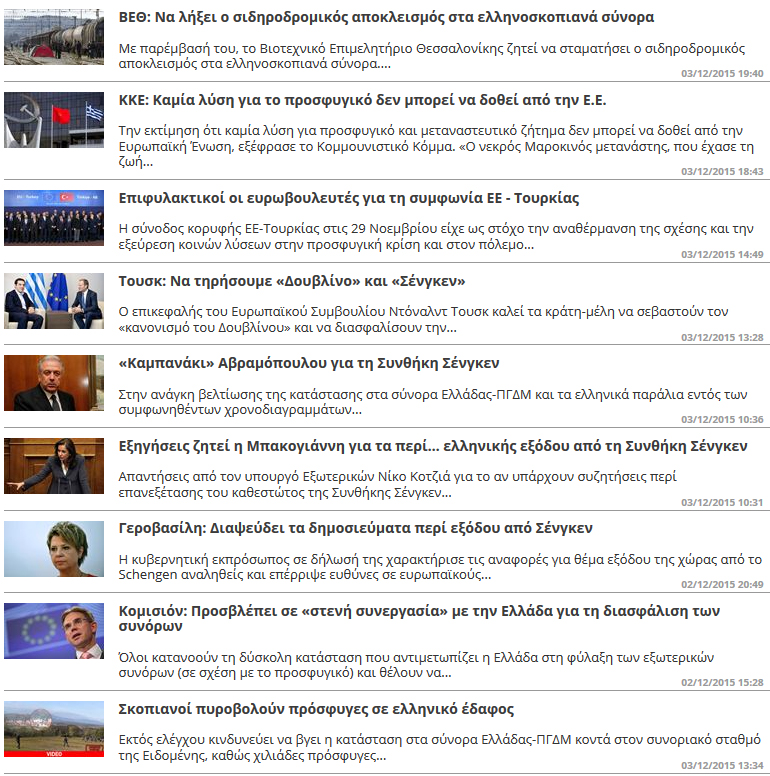Open the article on the ΒΕΘ railway blockade
The image size is (770, 776).
(386, 18)
